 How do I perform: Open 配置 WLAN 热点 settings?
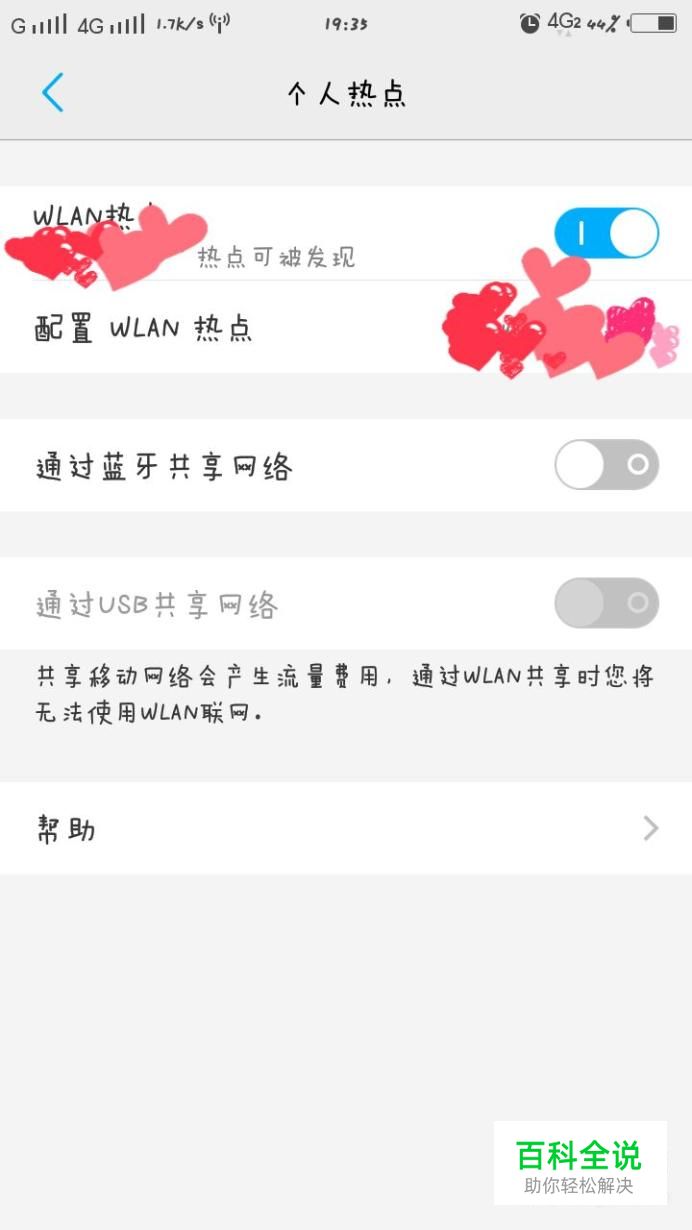coord(144,328)
